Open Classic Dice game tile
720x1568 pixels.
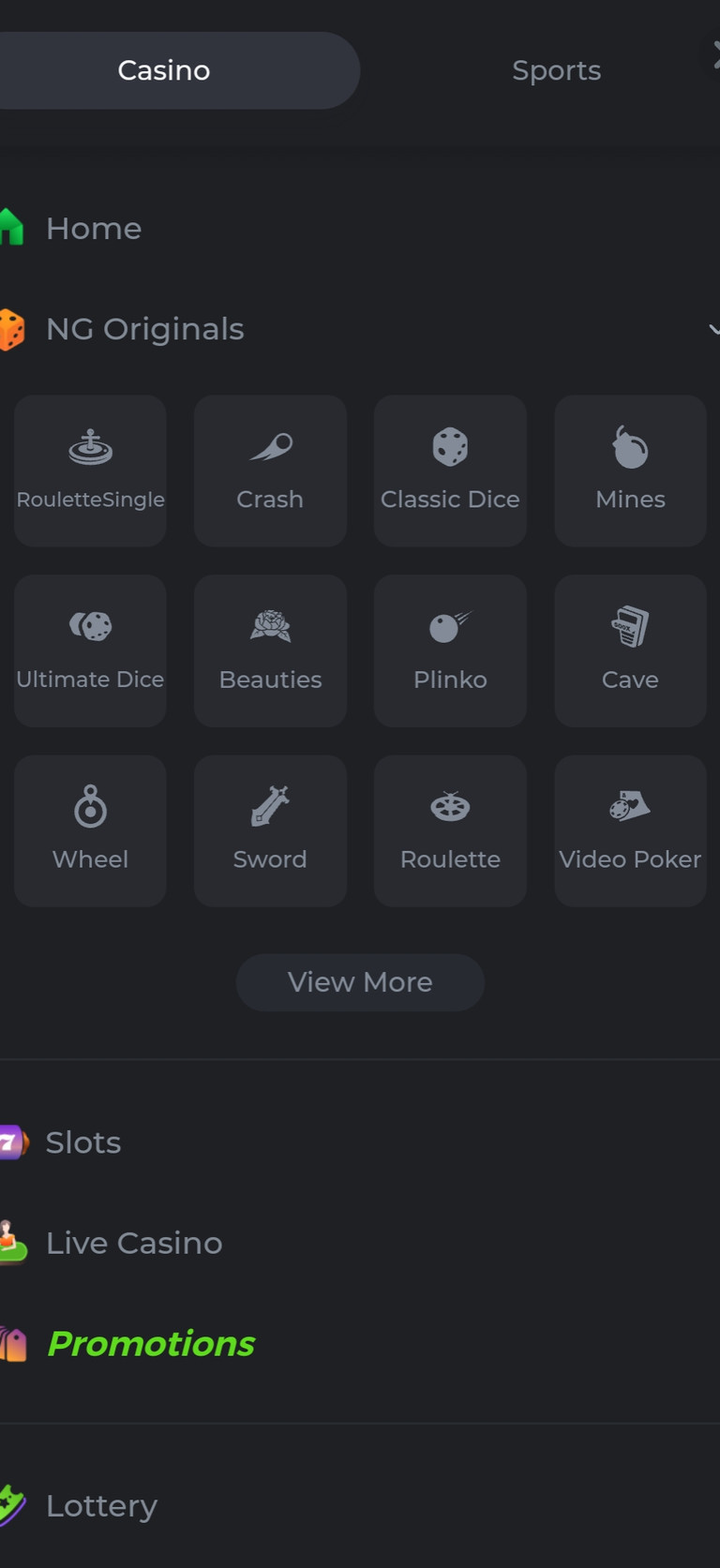[450, 470]
